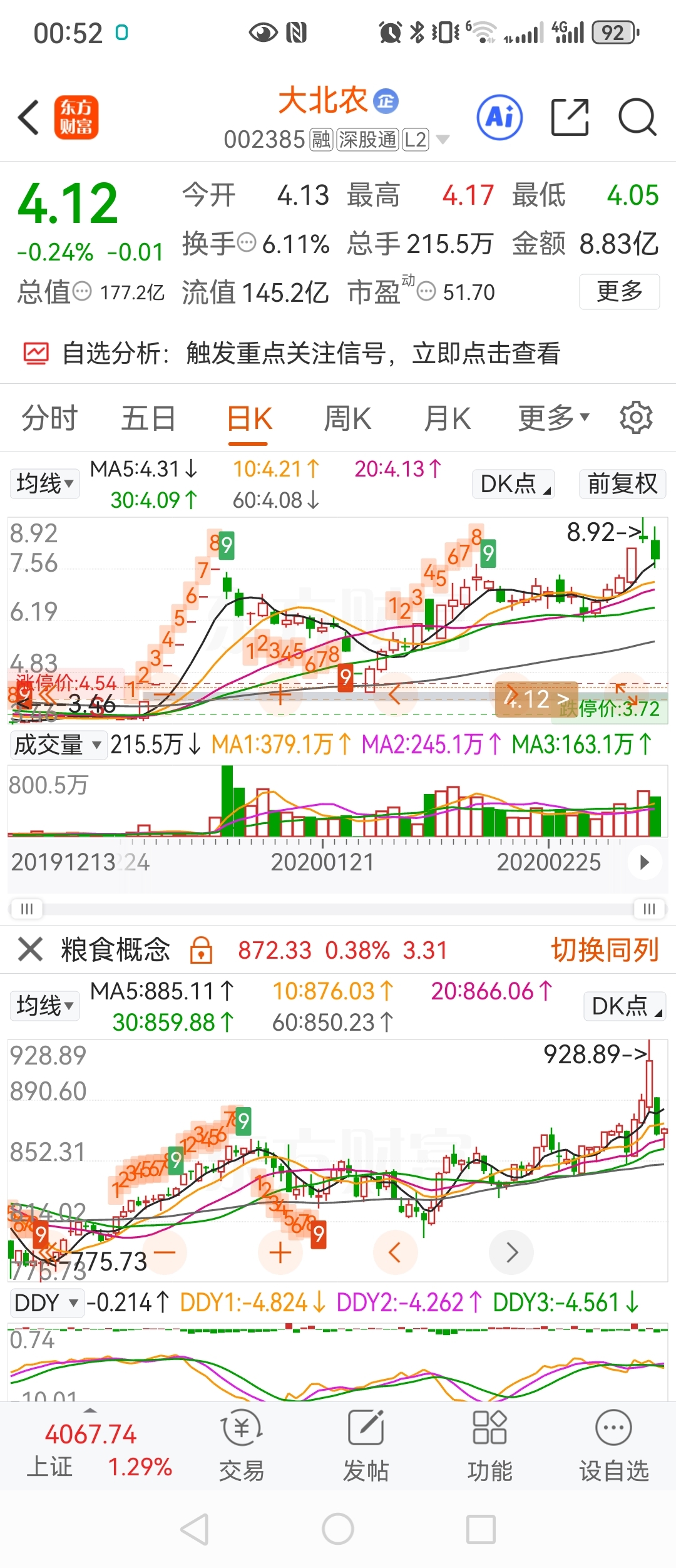
Task: Share this stock page
Action: [569, 117]
